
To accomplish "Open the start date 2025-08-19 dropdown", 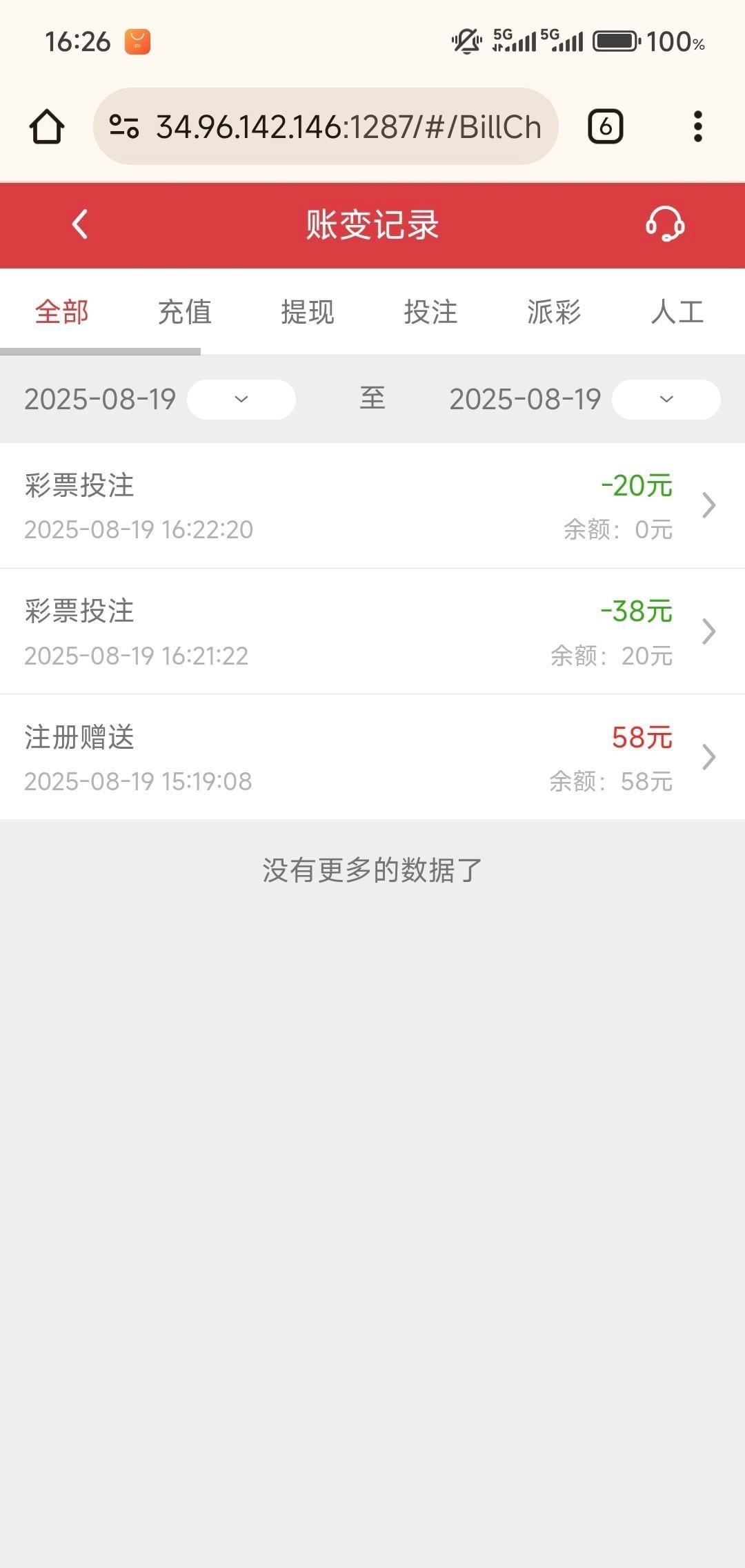I will coord(240,399).
